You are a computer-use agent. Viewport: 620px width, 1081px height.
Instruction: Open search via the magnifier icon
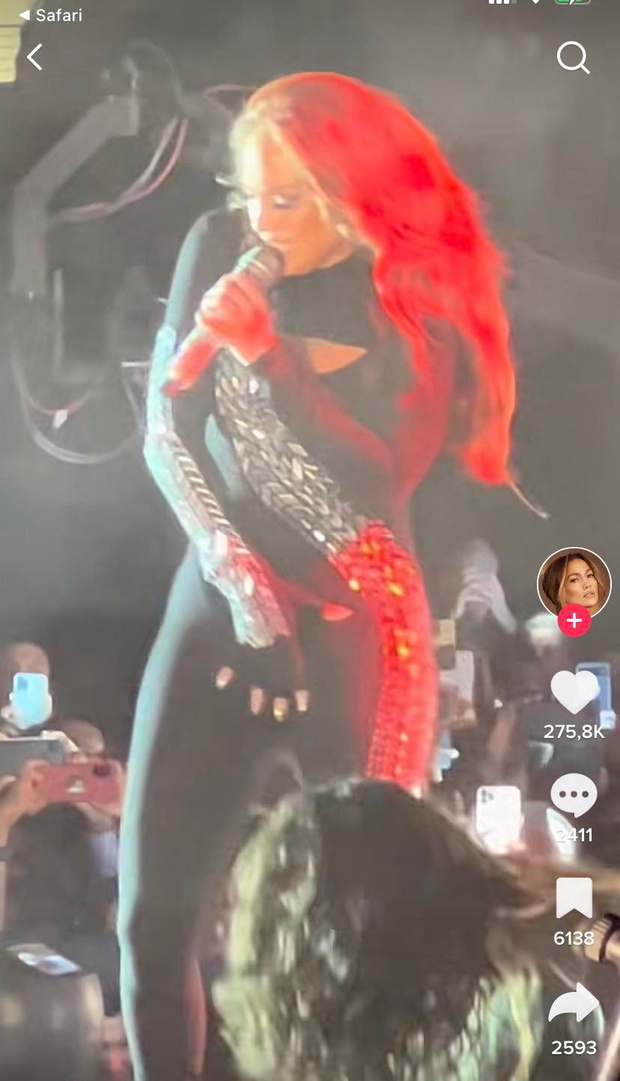coord(573,58)
